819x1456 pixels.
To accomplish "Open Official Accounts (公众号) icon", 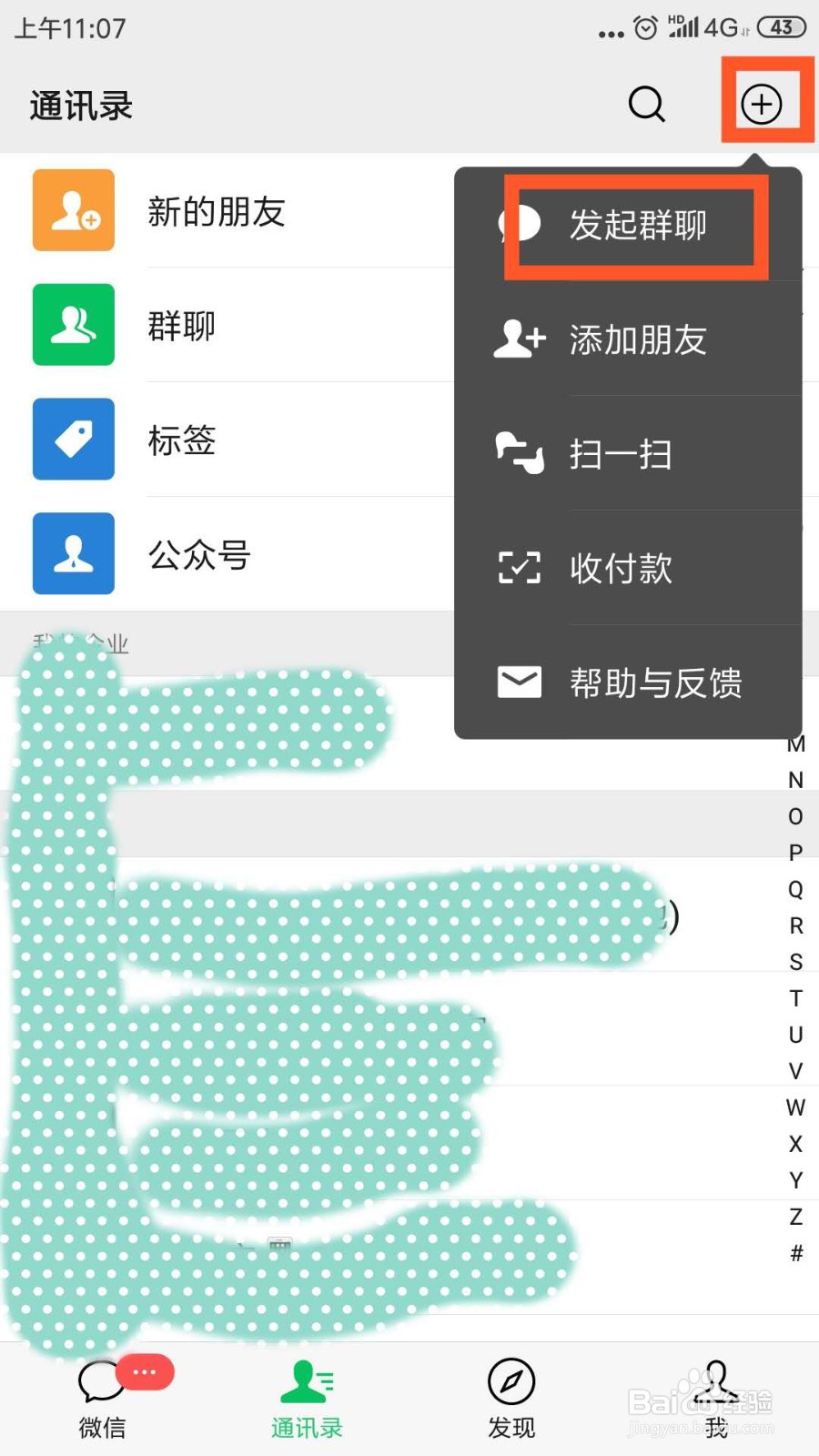I will 73,554.
